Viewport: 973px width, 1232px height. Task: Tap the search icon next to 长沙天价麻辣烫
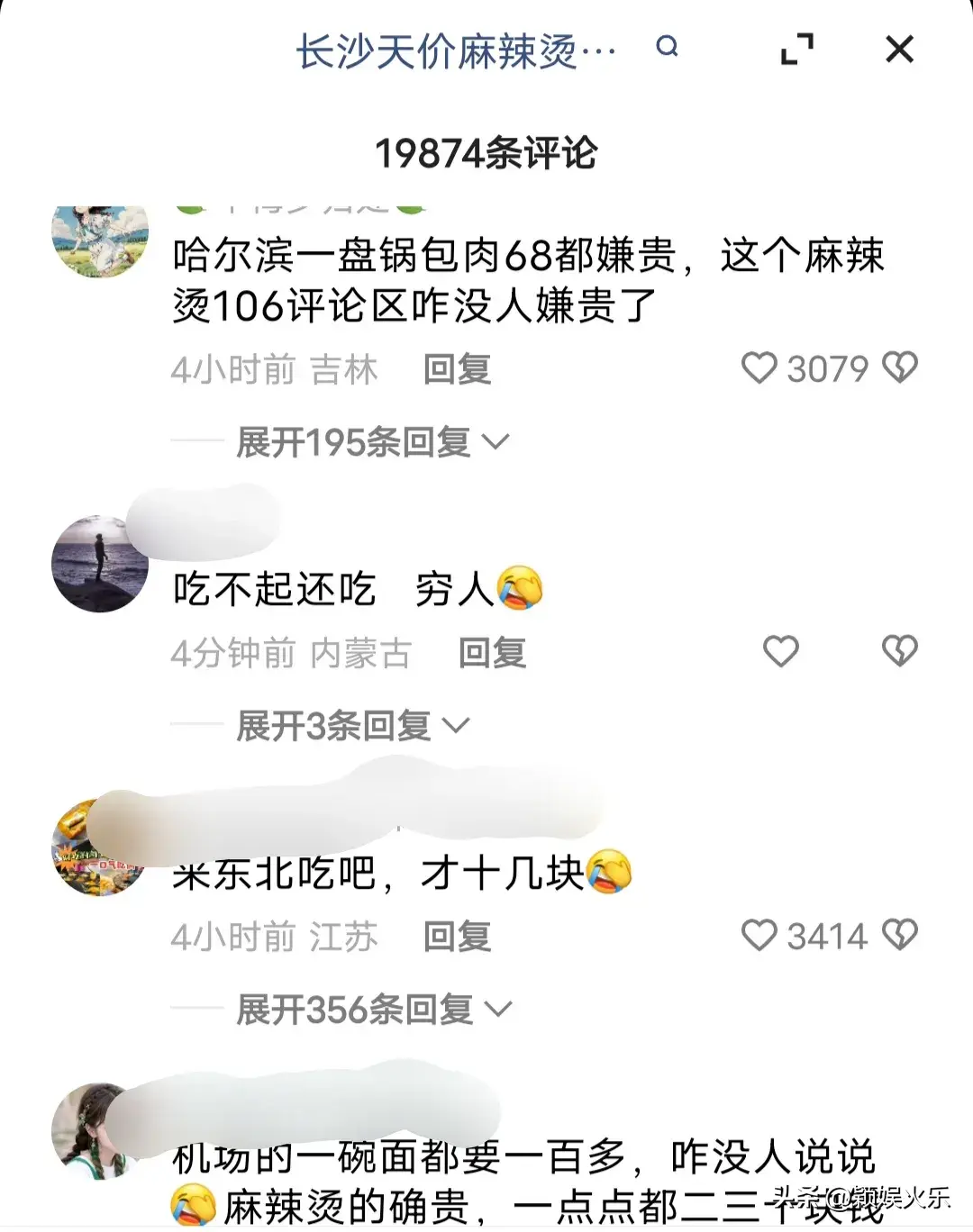point(667,47)
